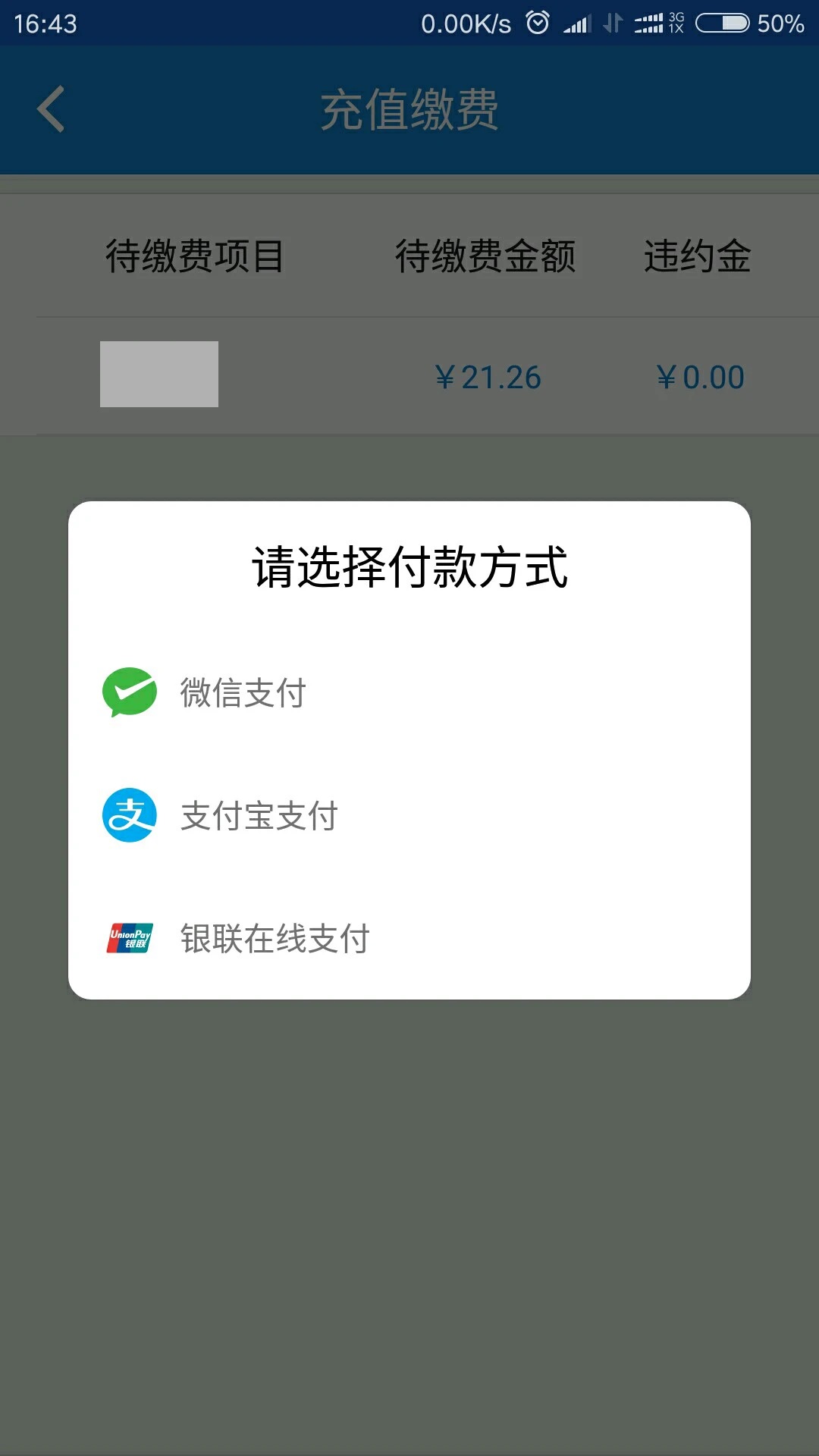Screen dimensions: 819x1456
Task: Tap the back arrow on the title bar
Action: 50,108
